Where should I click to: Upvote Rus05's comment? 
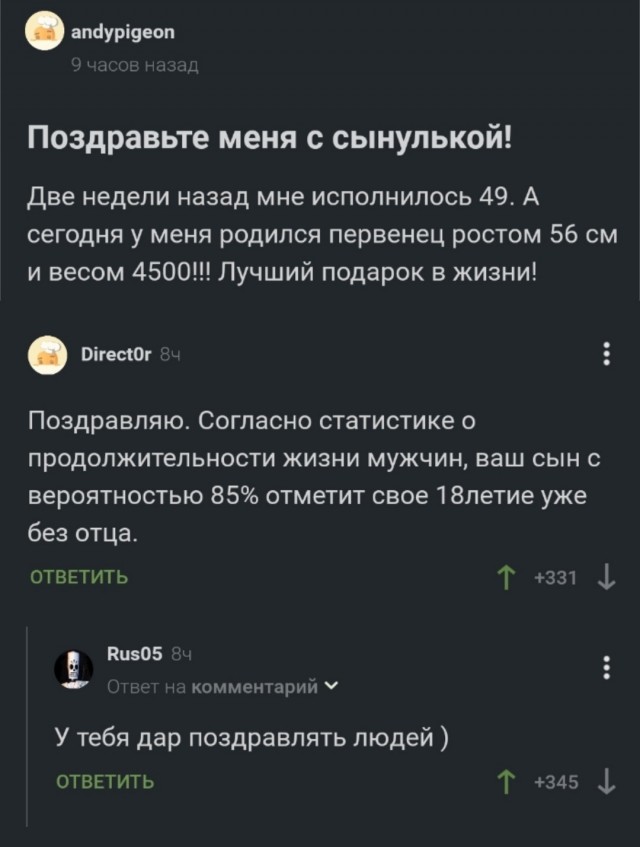point(506,782)
